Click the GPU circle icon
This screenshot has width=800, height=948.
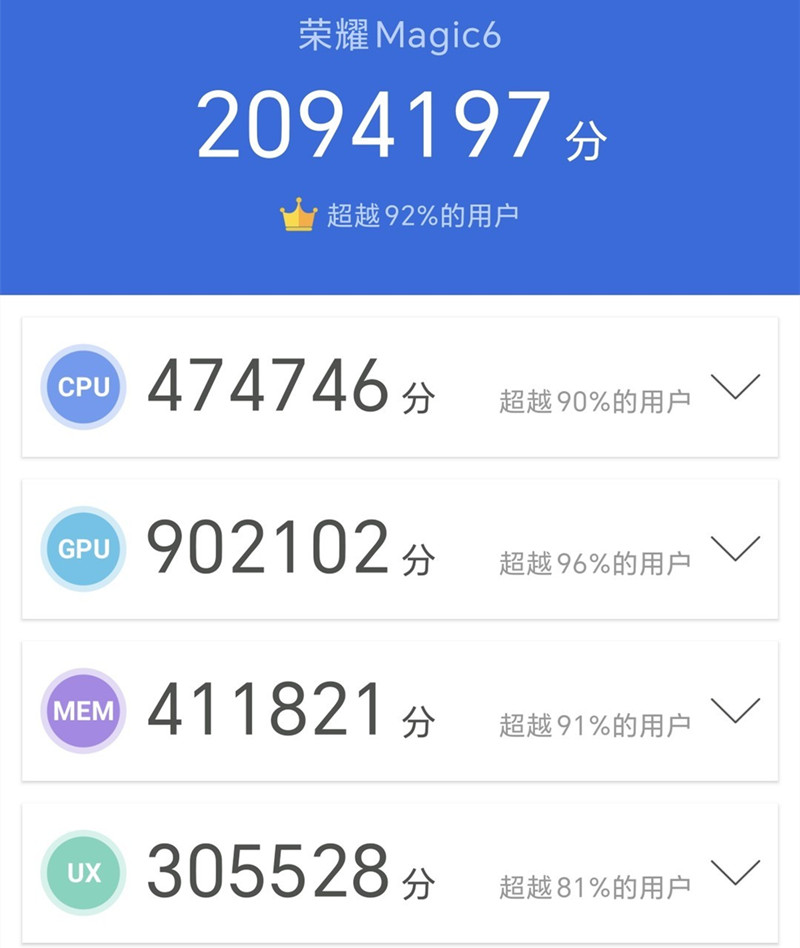click(82, 548)
